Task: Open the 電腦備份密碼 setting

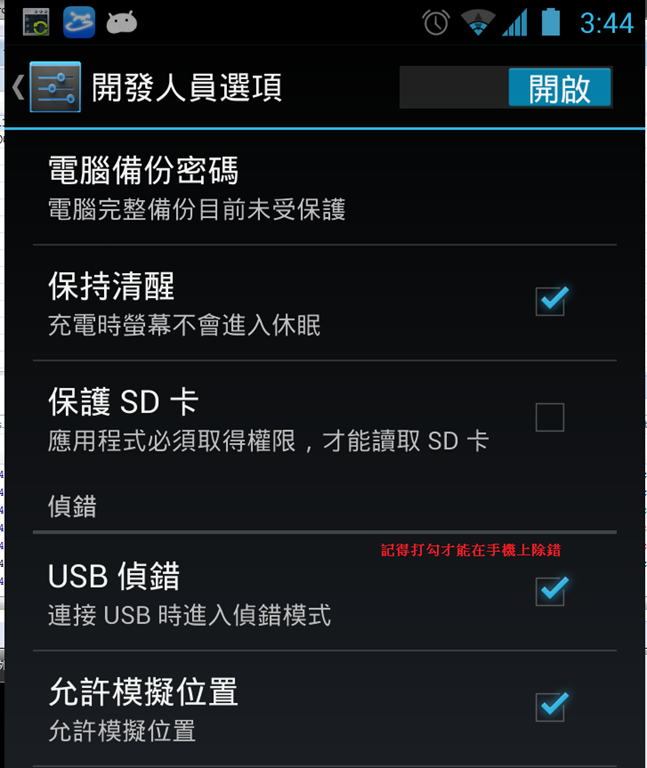Action: 198,188
